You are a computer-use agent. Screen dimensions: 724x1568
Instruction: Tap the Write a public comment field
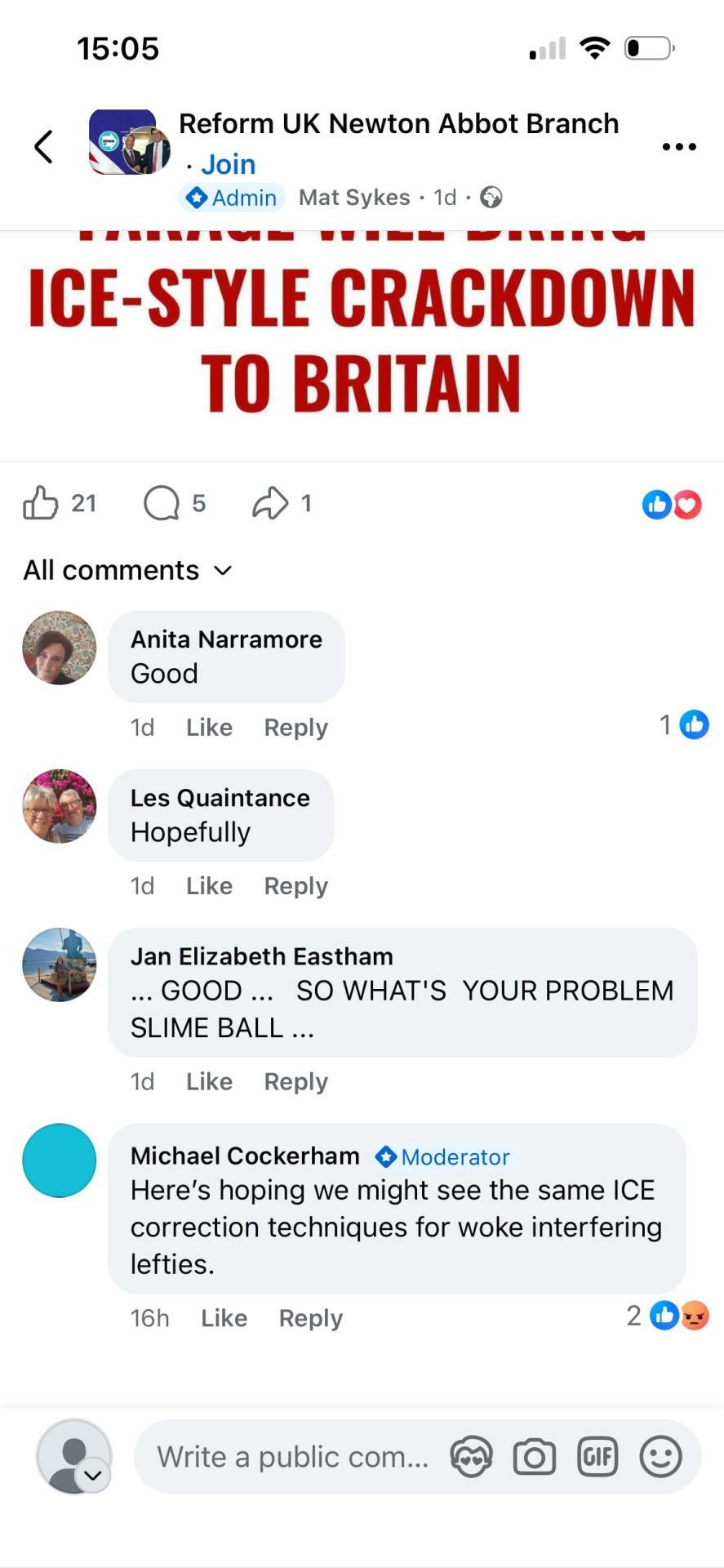pyautogui.click(x=292, y=1456)
